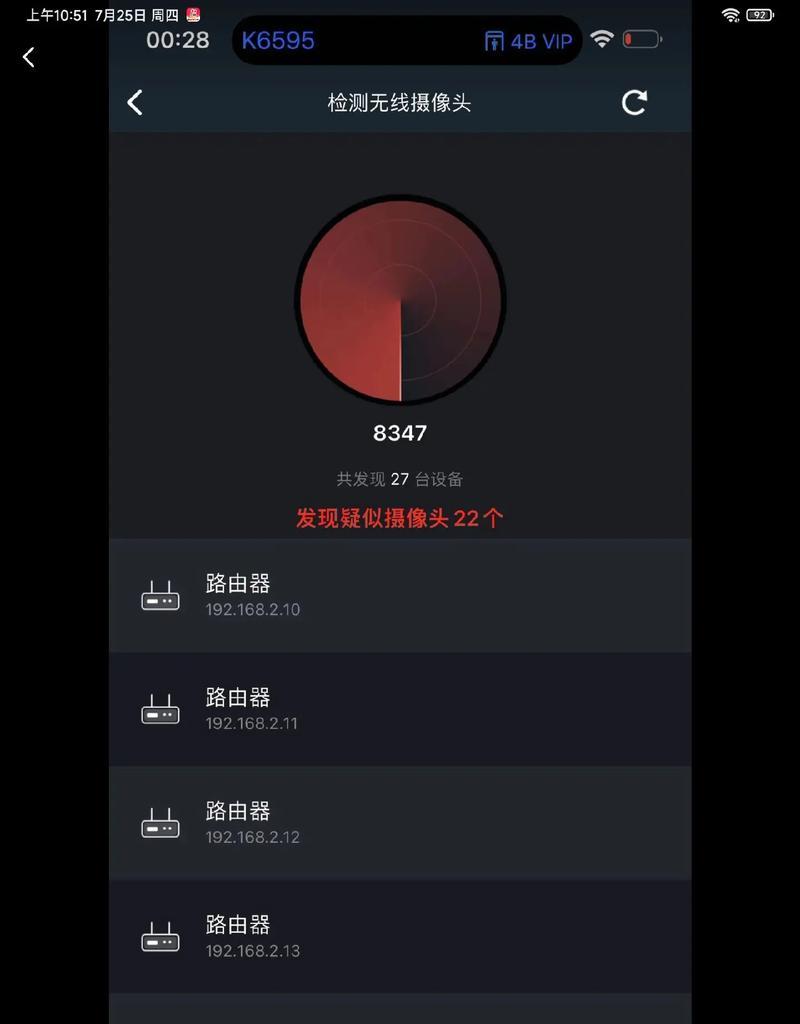View the router at 192.168.2.13
The image size is (800, 1024).
pos(400,937)
